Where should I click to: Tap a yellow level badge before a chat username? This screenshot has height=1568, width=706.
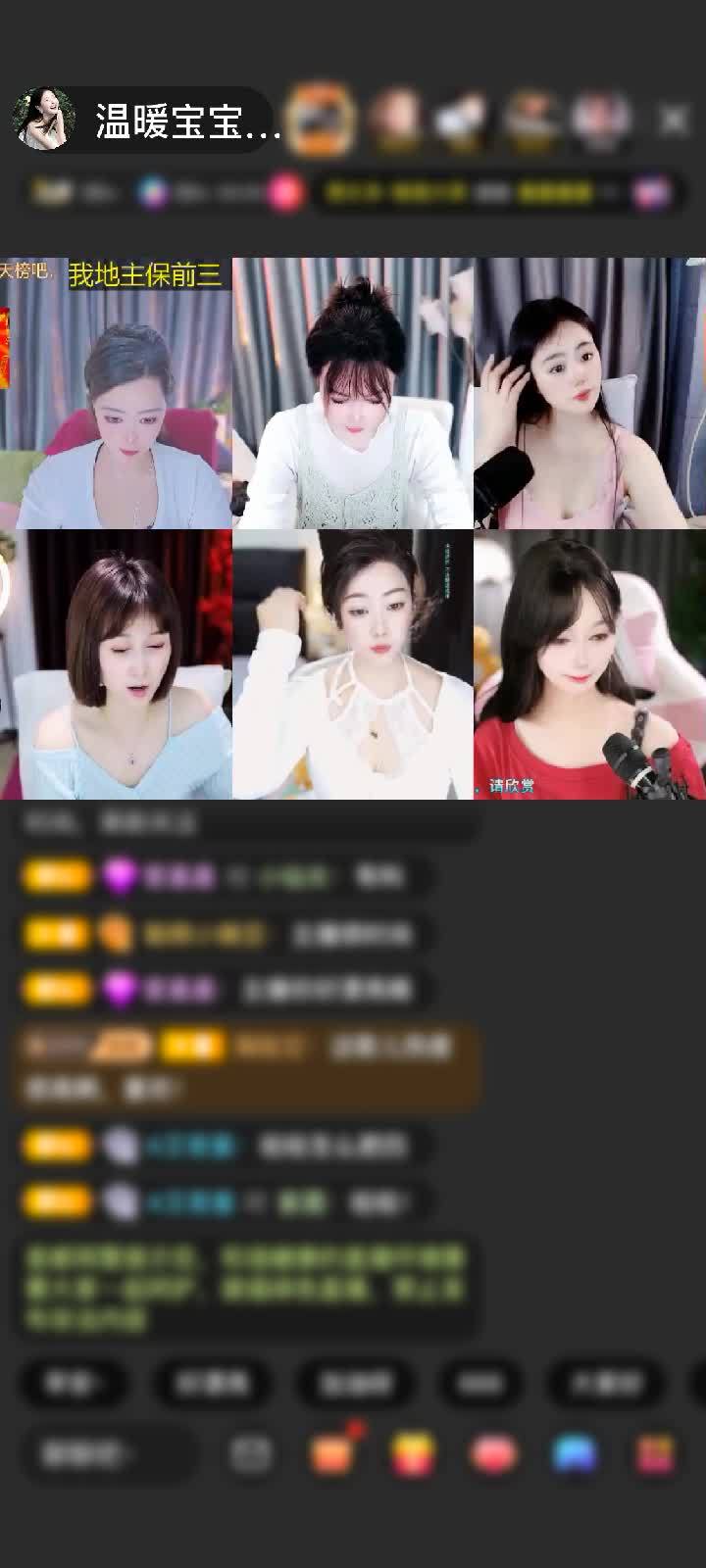57,875
